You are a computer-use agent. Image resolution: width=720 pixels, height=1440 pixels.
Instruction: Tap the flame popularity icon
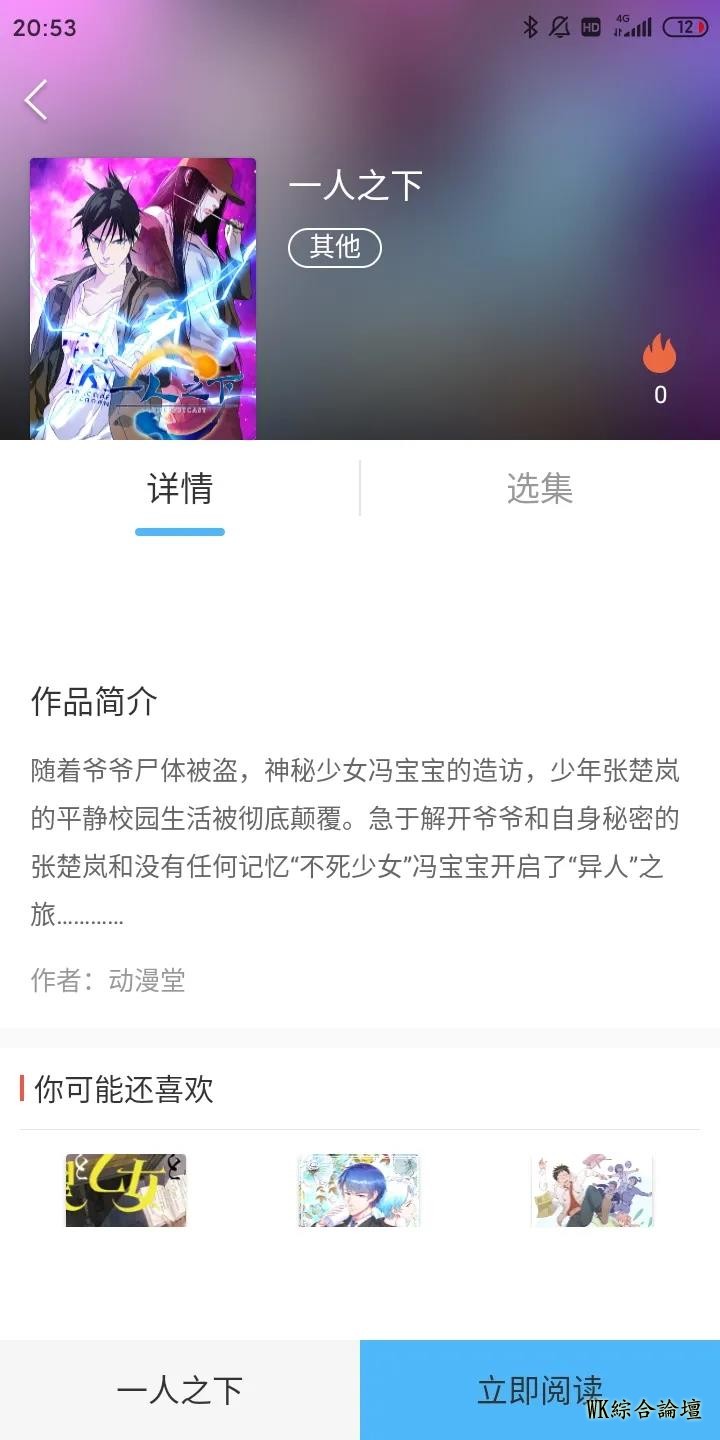tap(660, 355)
